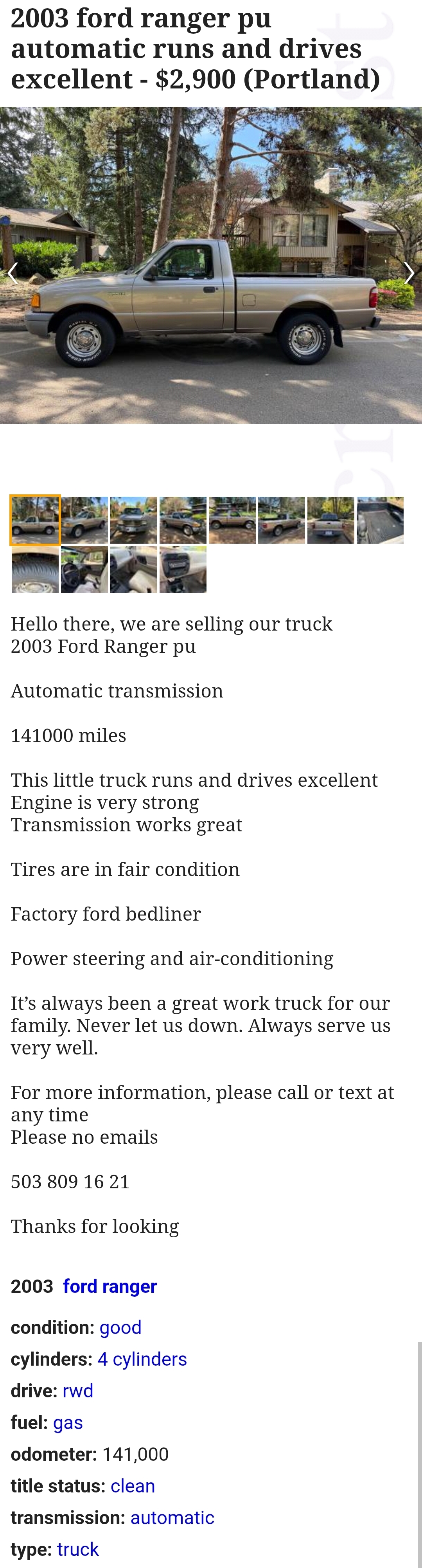Select the empty truck bed thumbnail
This screenshot has height=1568, width=422.
click(x=380, y=520)
